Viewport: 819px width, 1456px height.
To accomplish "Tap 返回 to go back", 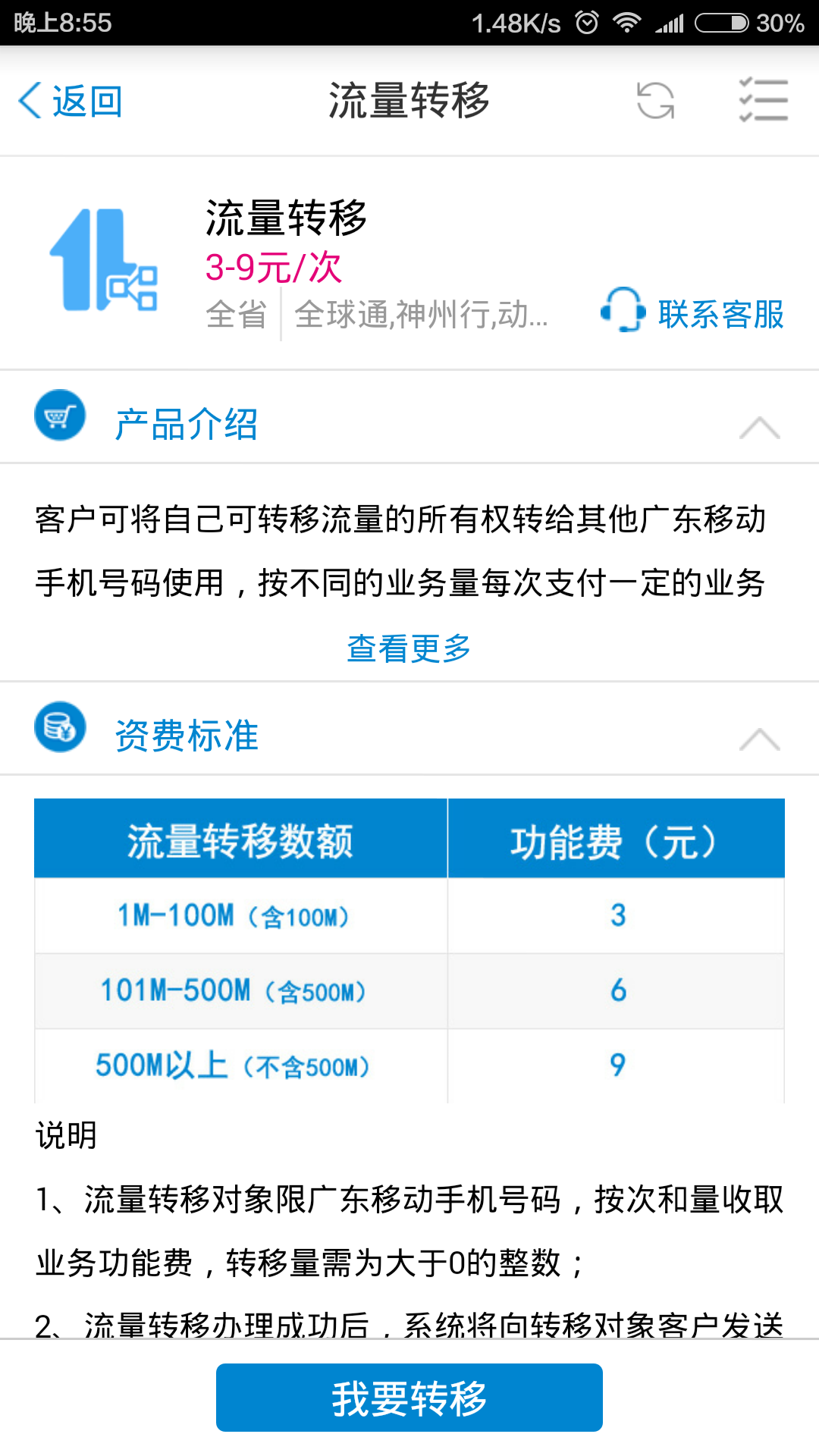I will [86, 99].
